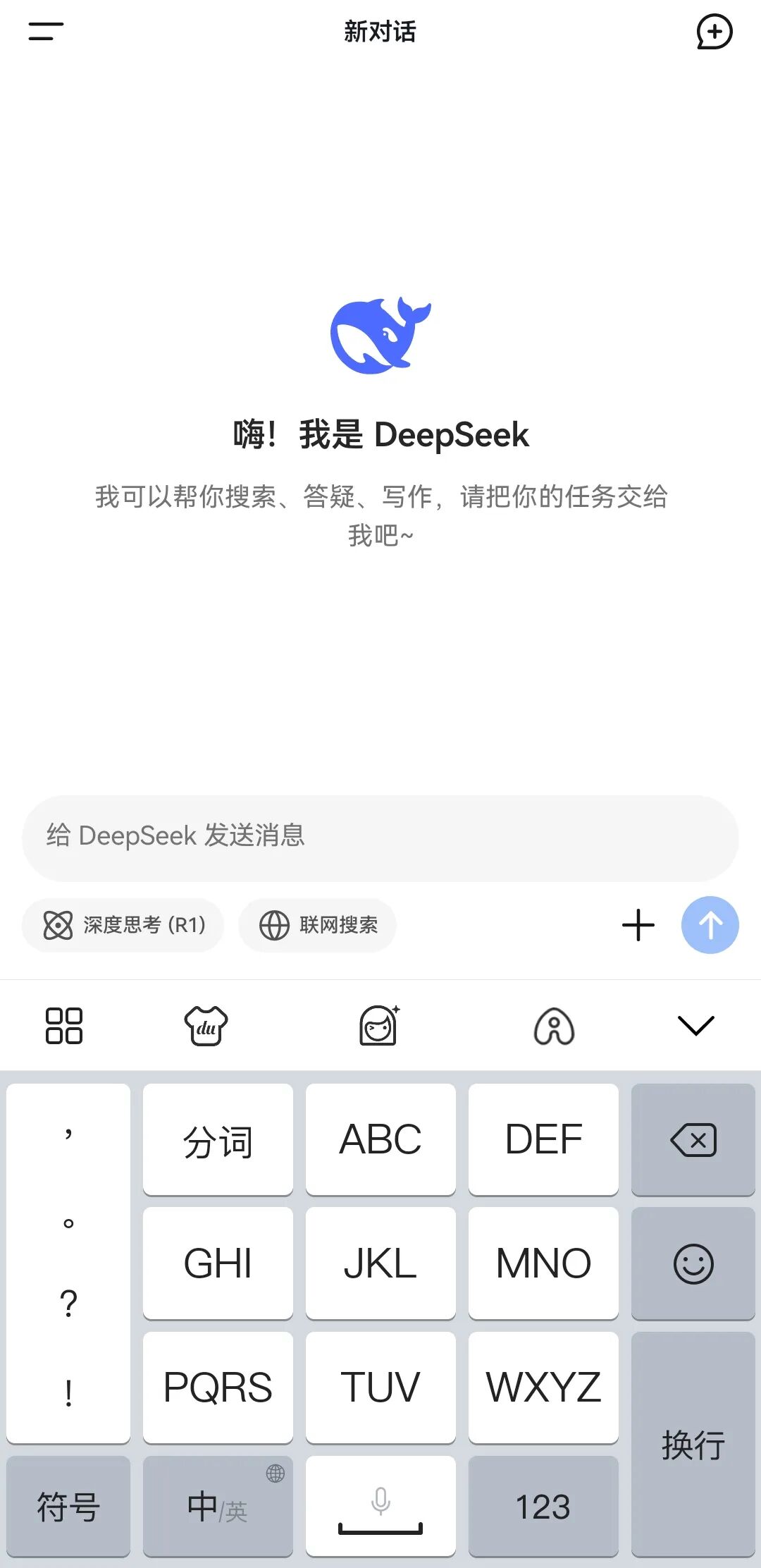Tap the 换行 newline key

pyautogui.click(x=693, y=1444)
